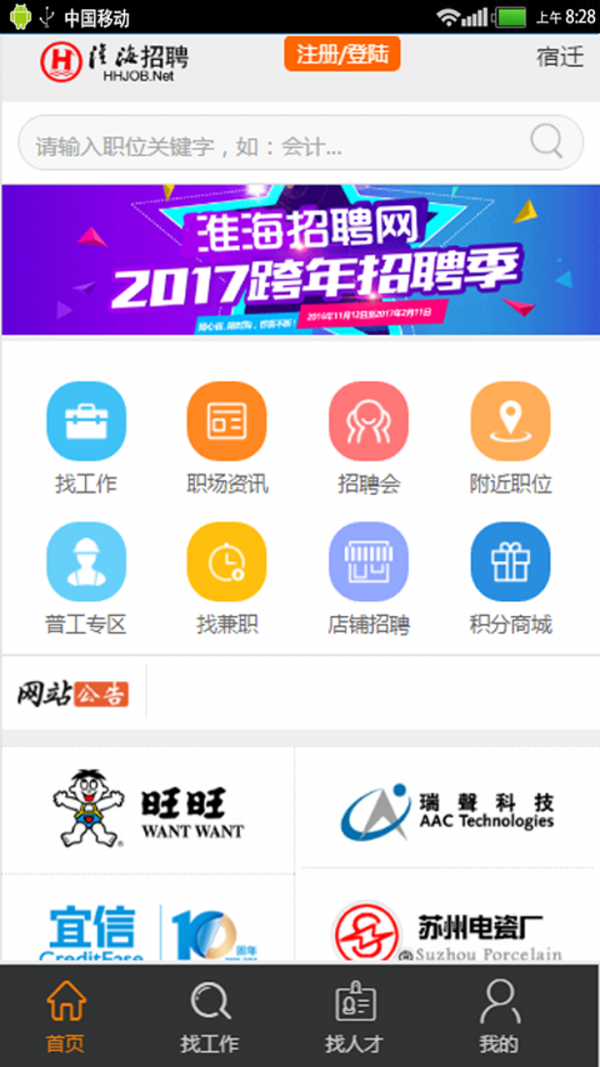Viewport: 600px width, 1067px height.
Task: Change the city from 宿迁
Action: (559, 56)
